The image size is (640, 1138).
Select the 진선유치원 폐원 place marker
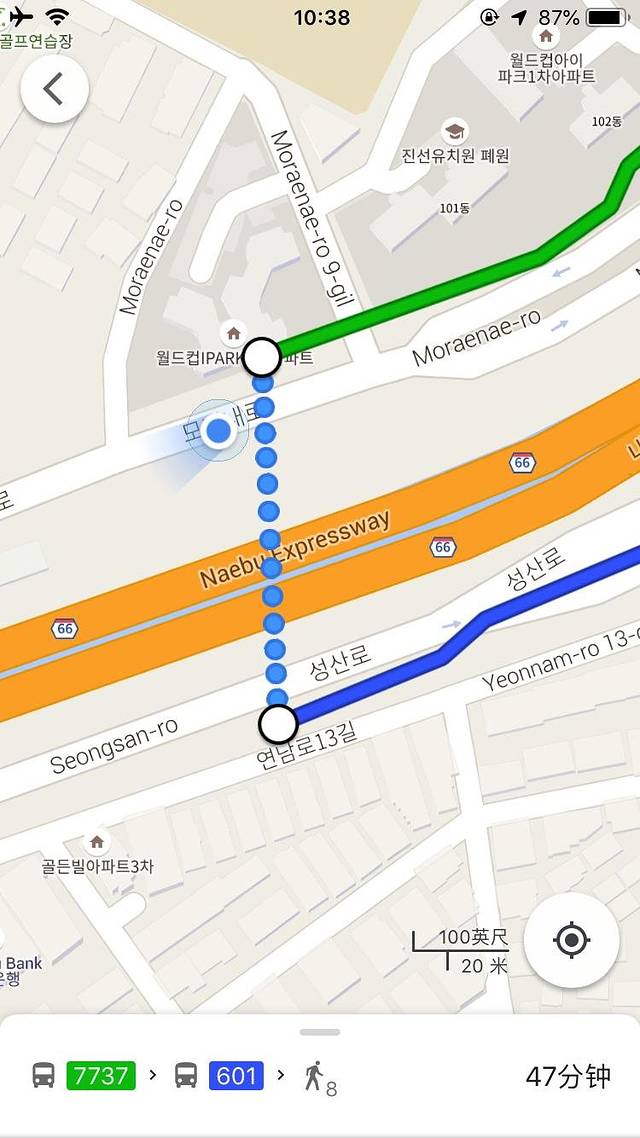[x=455, y=132]
